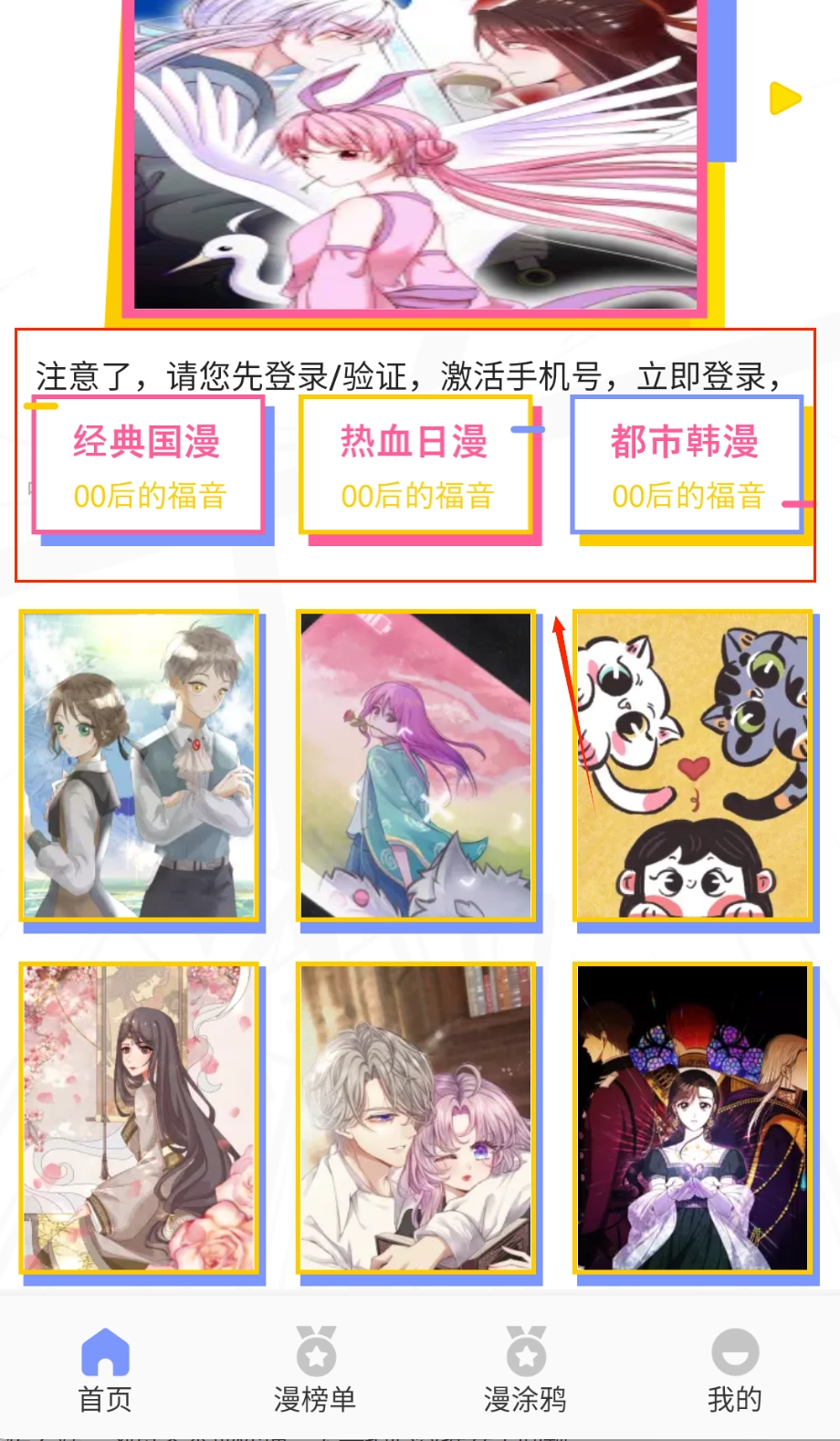This screenshot has width=840, height=1441.
Task: Switch to the 首页 tab
Action: click(x=105, y=1370)
